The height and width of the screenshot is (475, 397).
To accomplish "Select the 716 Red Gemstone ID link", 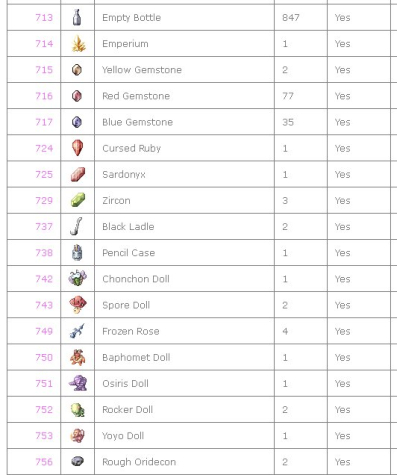I will tap(44, 96).
